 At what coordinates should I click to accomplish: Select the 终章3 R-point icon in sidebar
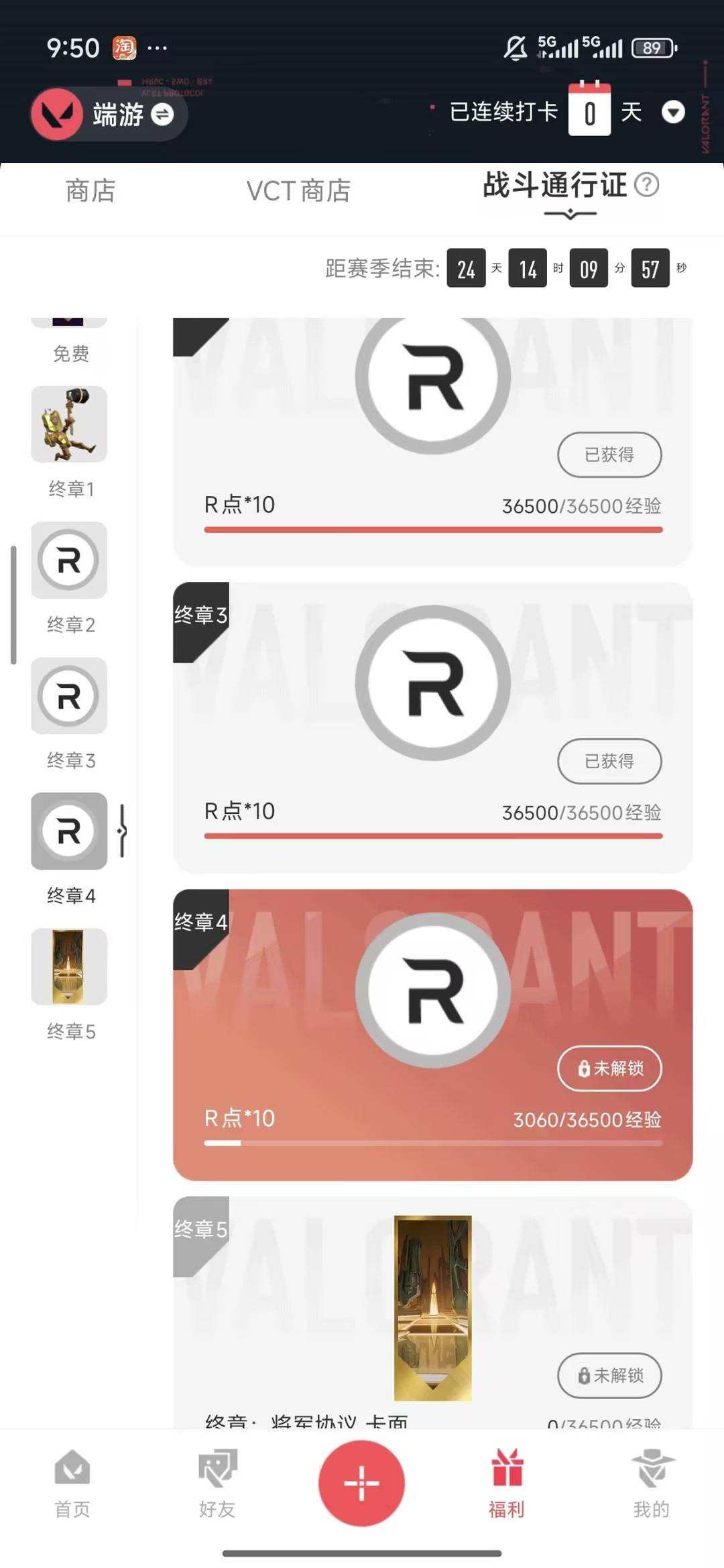click(69, 697)
